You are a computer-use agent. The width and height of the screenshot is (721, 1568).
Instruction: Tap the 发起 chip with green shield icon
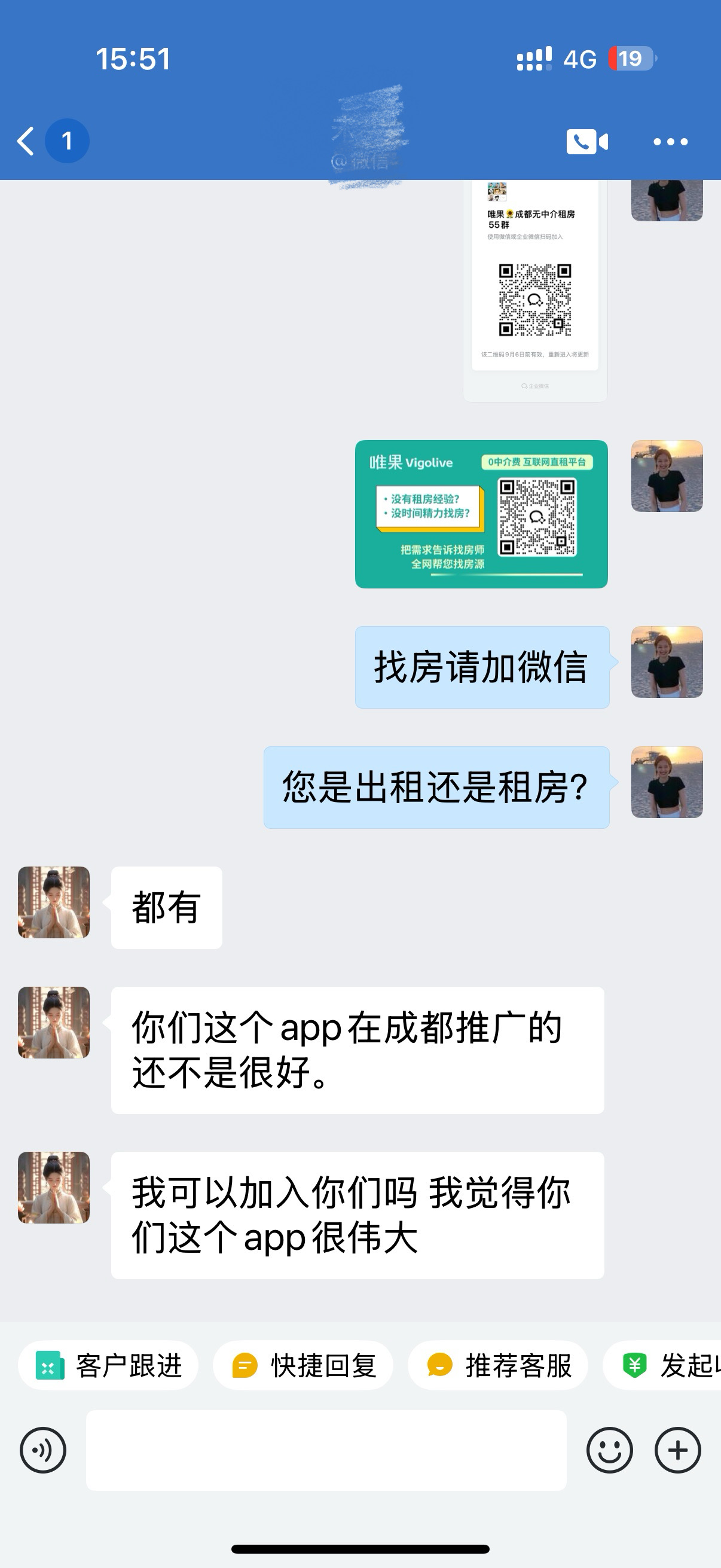pos(662,1365)
